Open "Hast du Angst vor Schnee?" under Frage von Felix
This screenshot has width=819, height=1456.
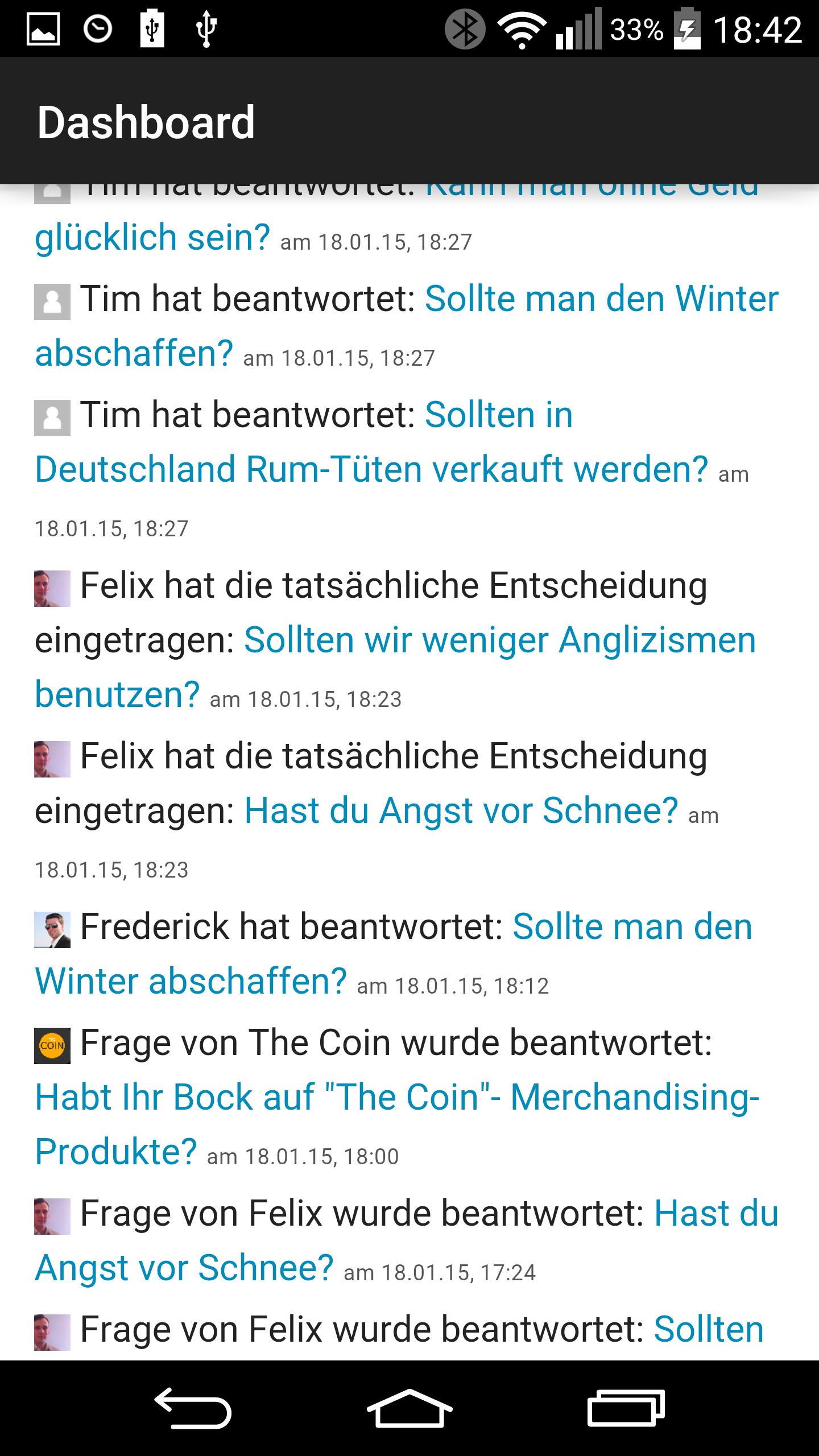[x=184, y=1268]
